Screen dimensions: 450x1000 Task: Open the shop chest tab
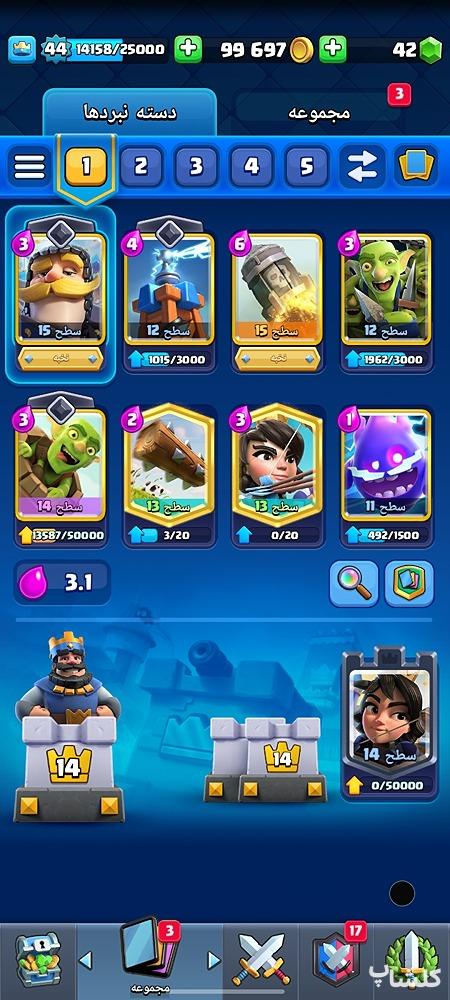coord(38,960)
